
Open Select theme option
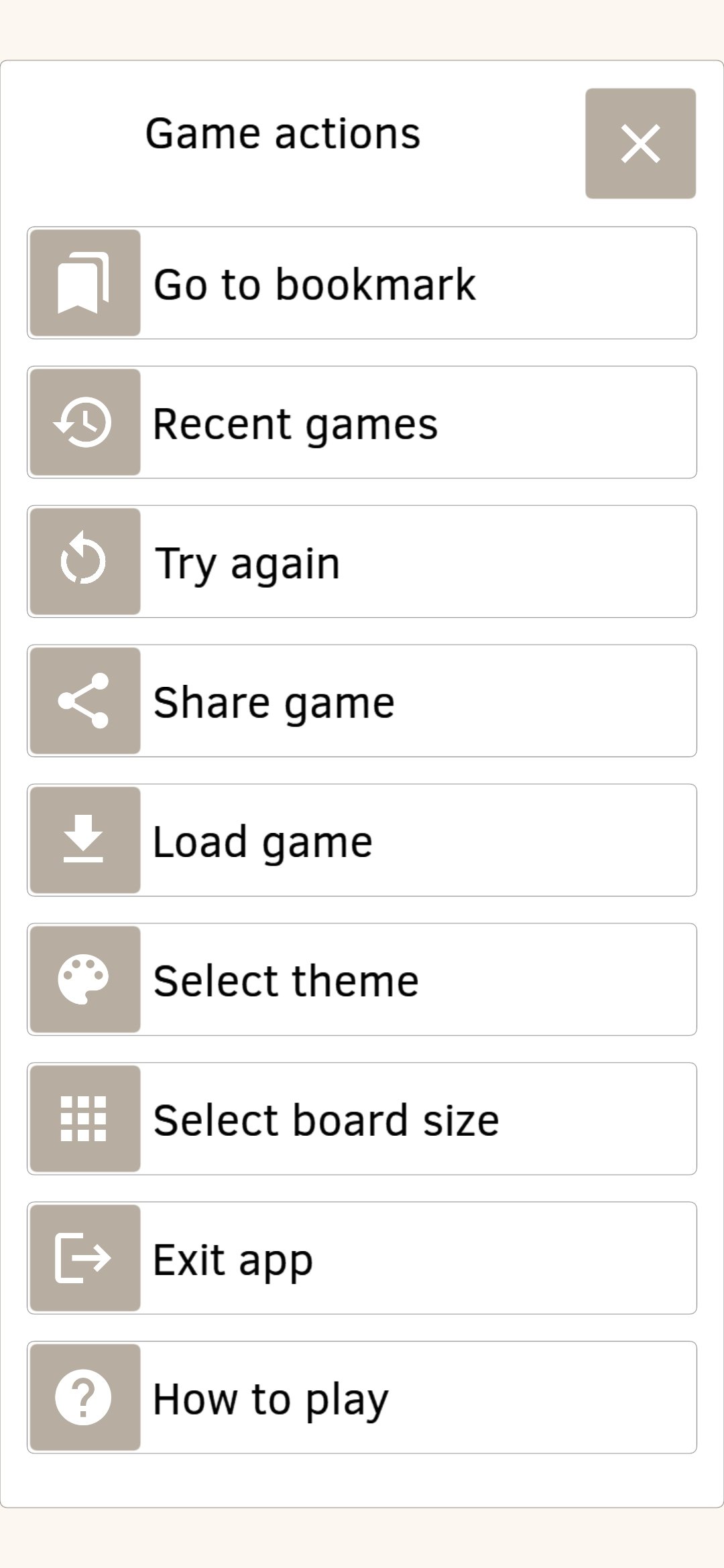tap(362, 980)
